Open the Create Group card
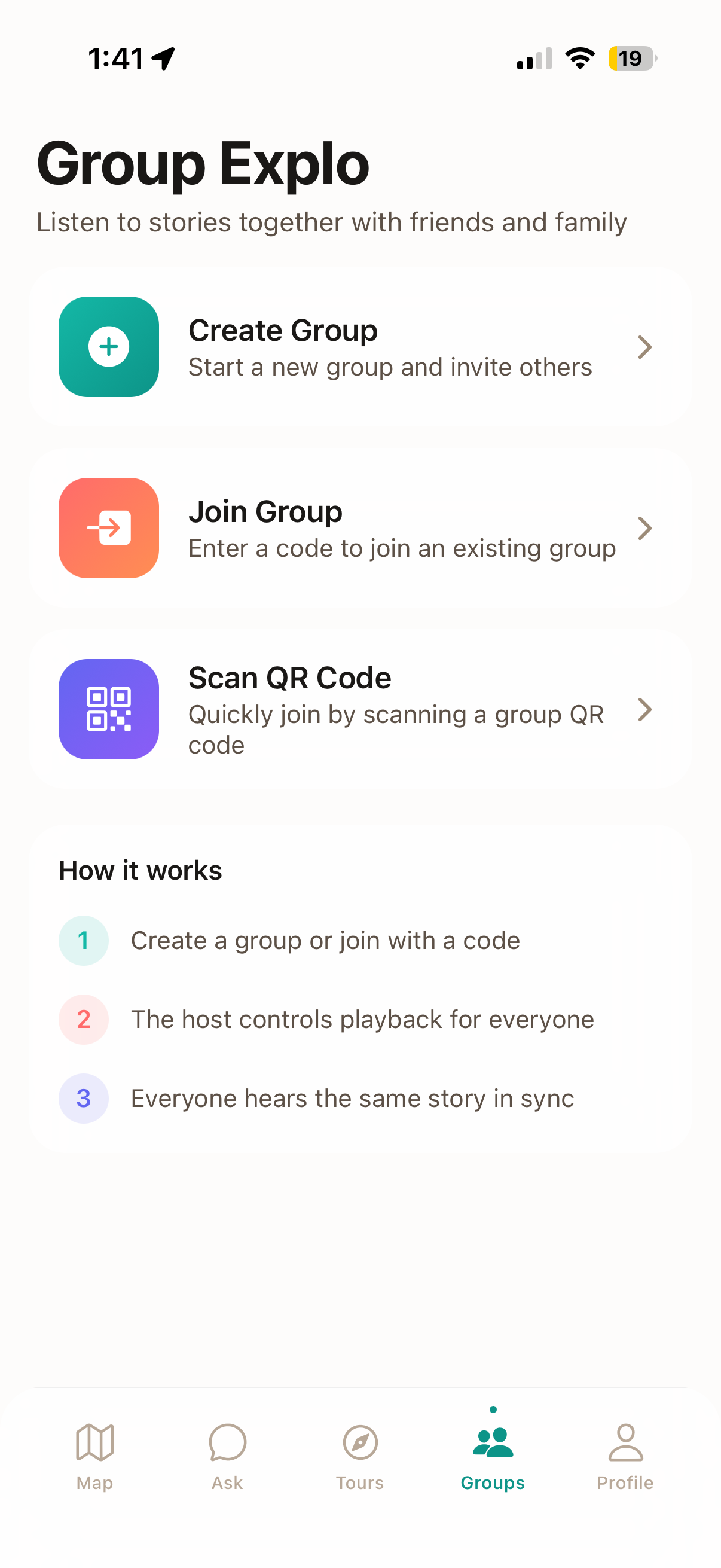 (360, 347)
